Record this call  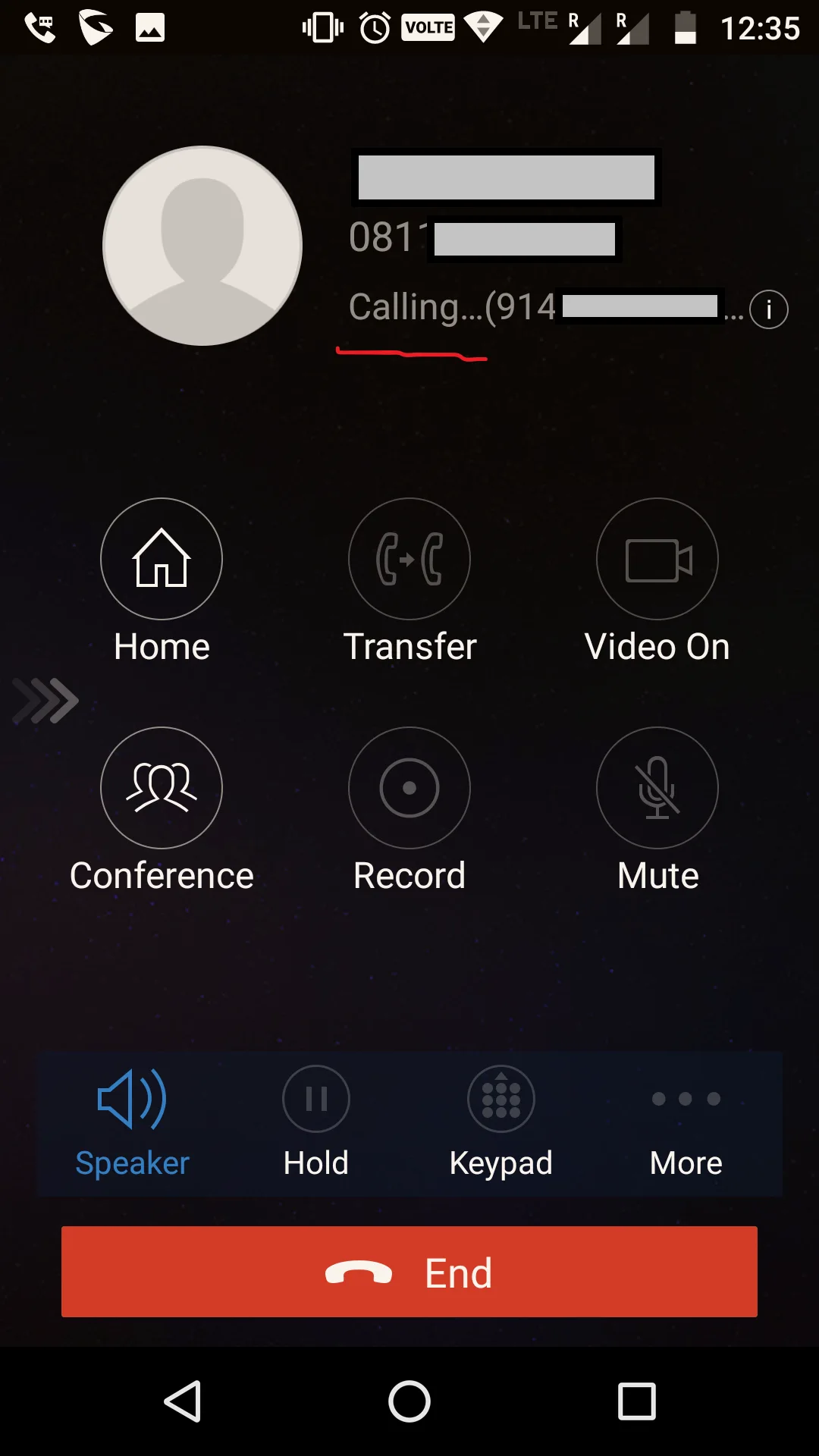pos(409,789)
